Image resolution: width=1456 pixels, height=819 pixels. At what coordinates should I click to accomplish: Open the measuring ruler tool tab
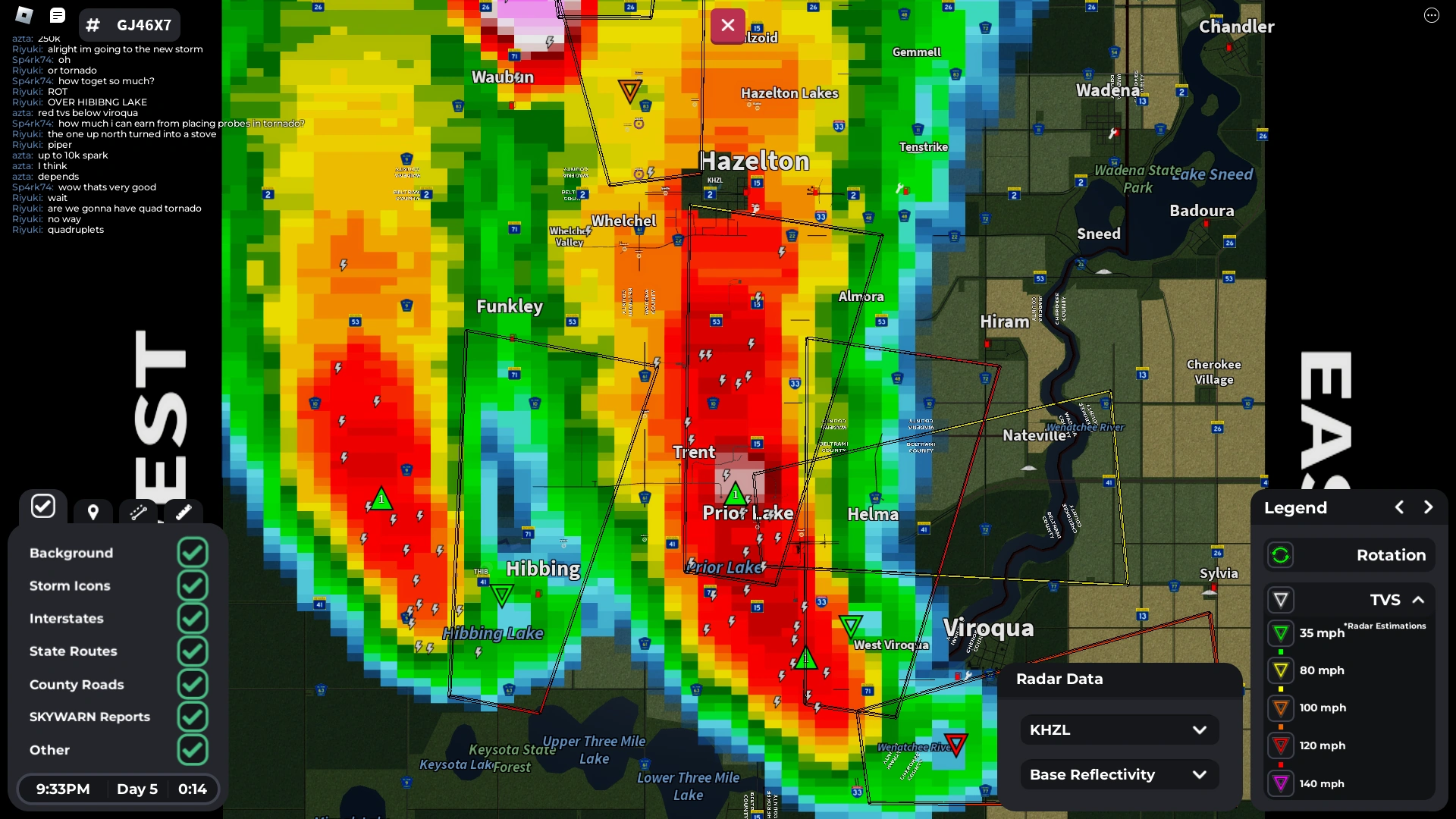[139, 513]
